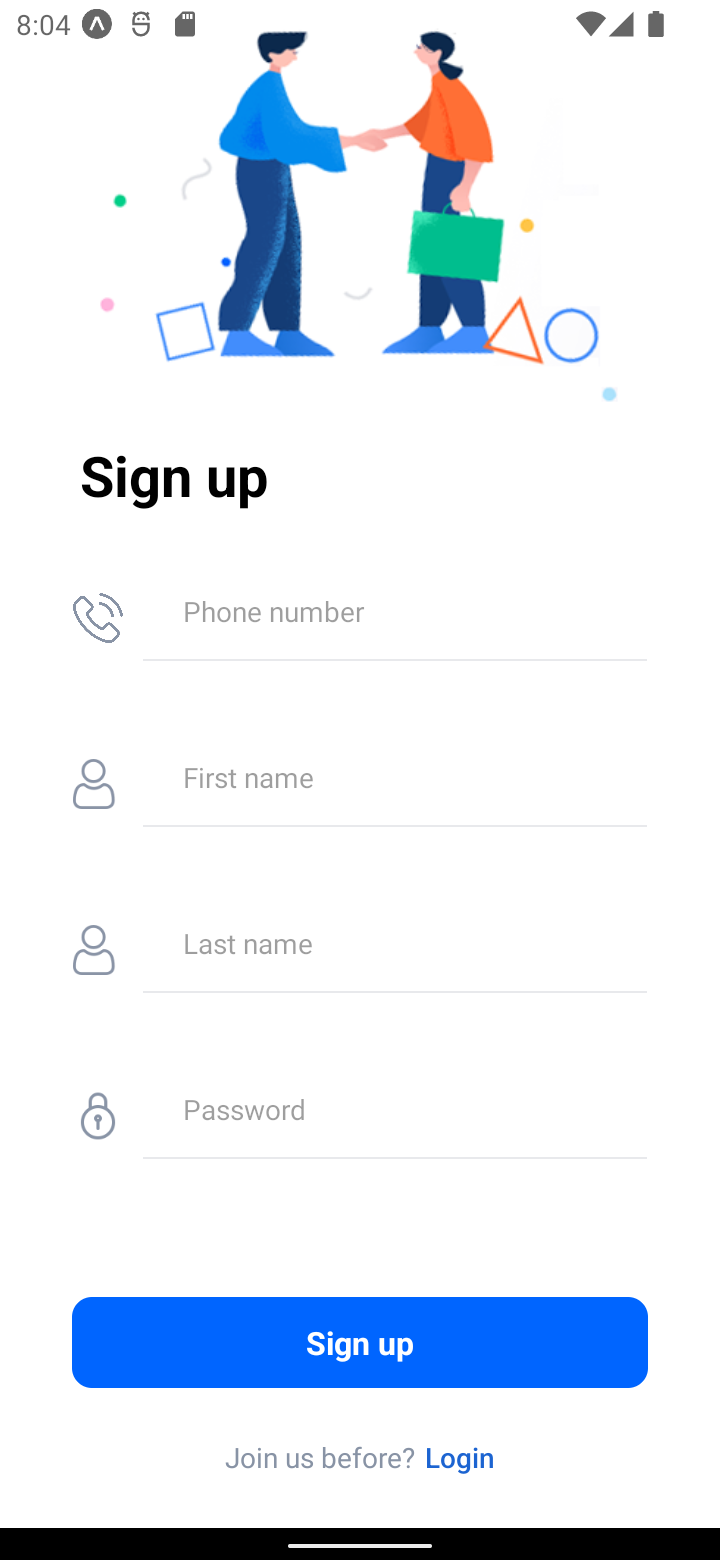Click the caret notification icon in status bar
The width and height of the screenshot is (720, 1560).
click(x=97, y=24)
